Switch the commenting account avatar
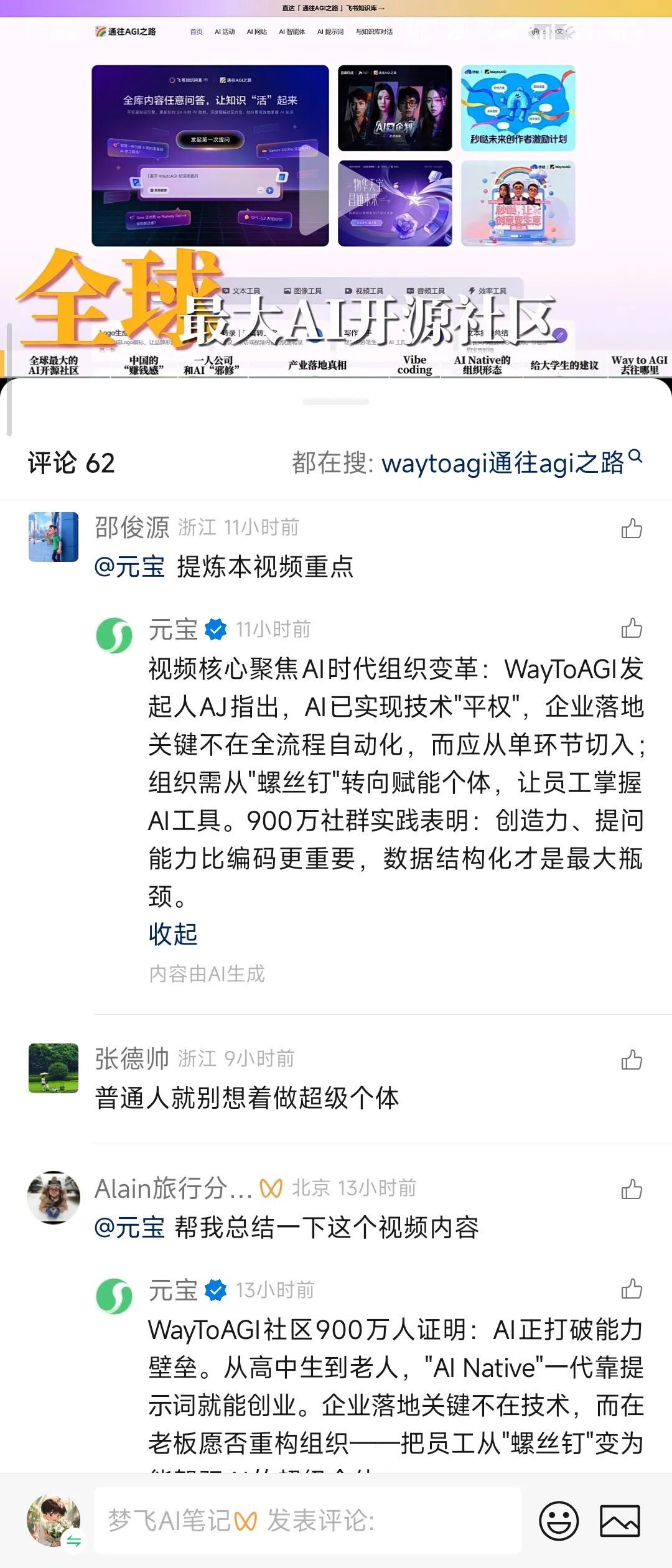Screen dimensions: 672x1568 click(54, 1521)
